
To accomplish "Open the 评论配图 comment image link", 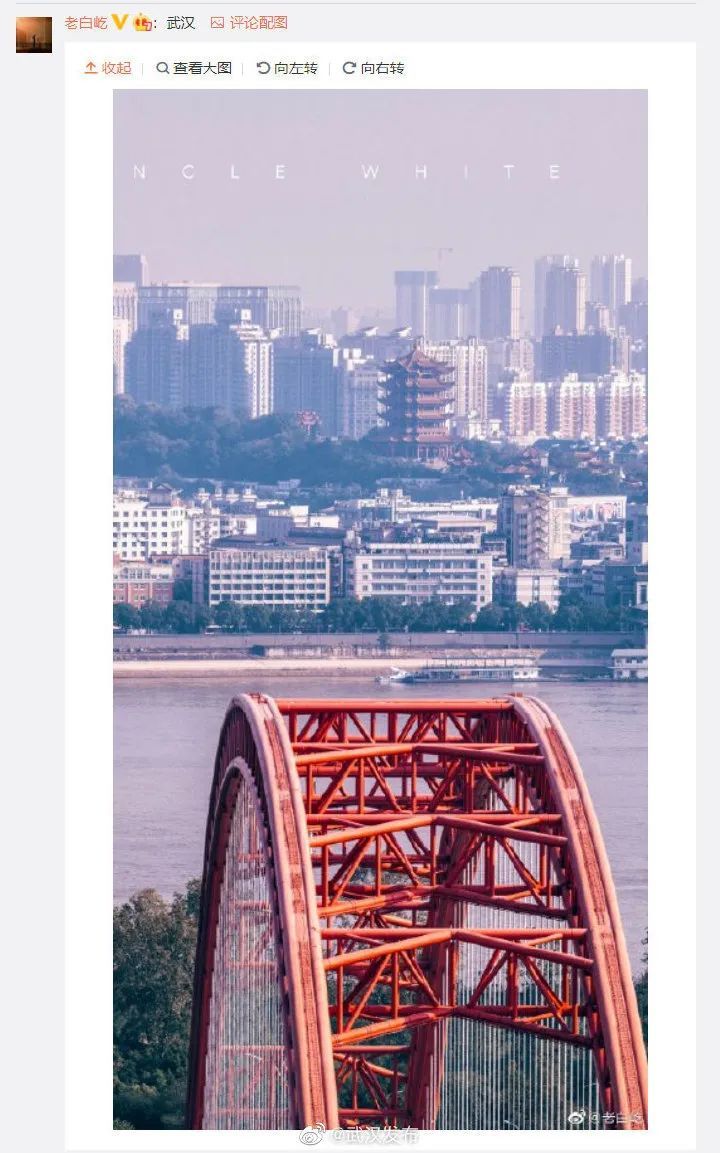I will [249, 22].
